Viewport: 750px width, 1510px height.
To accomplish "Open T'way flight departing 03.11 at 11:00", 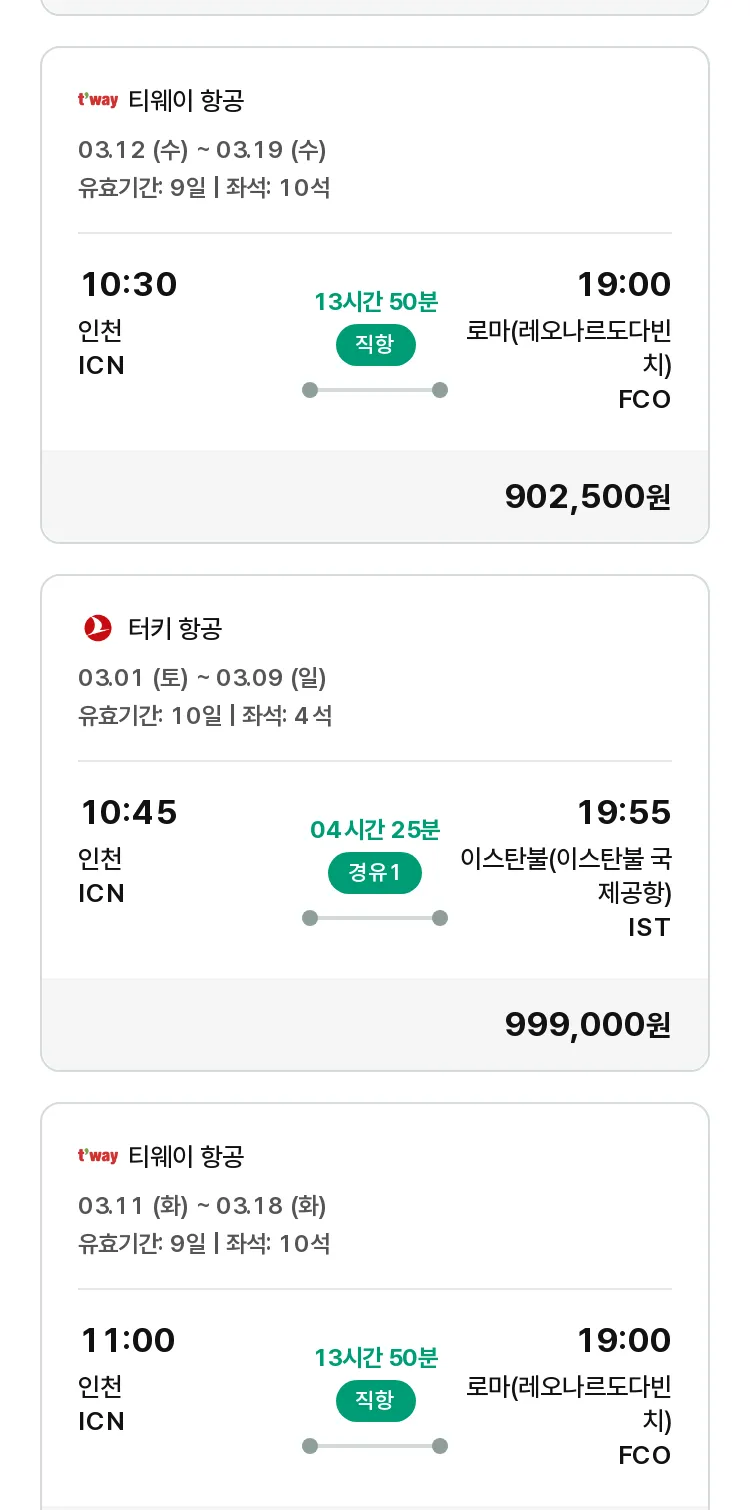I will pos(375,1306).
